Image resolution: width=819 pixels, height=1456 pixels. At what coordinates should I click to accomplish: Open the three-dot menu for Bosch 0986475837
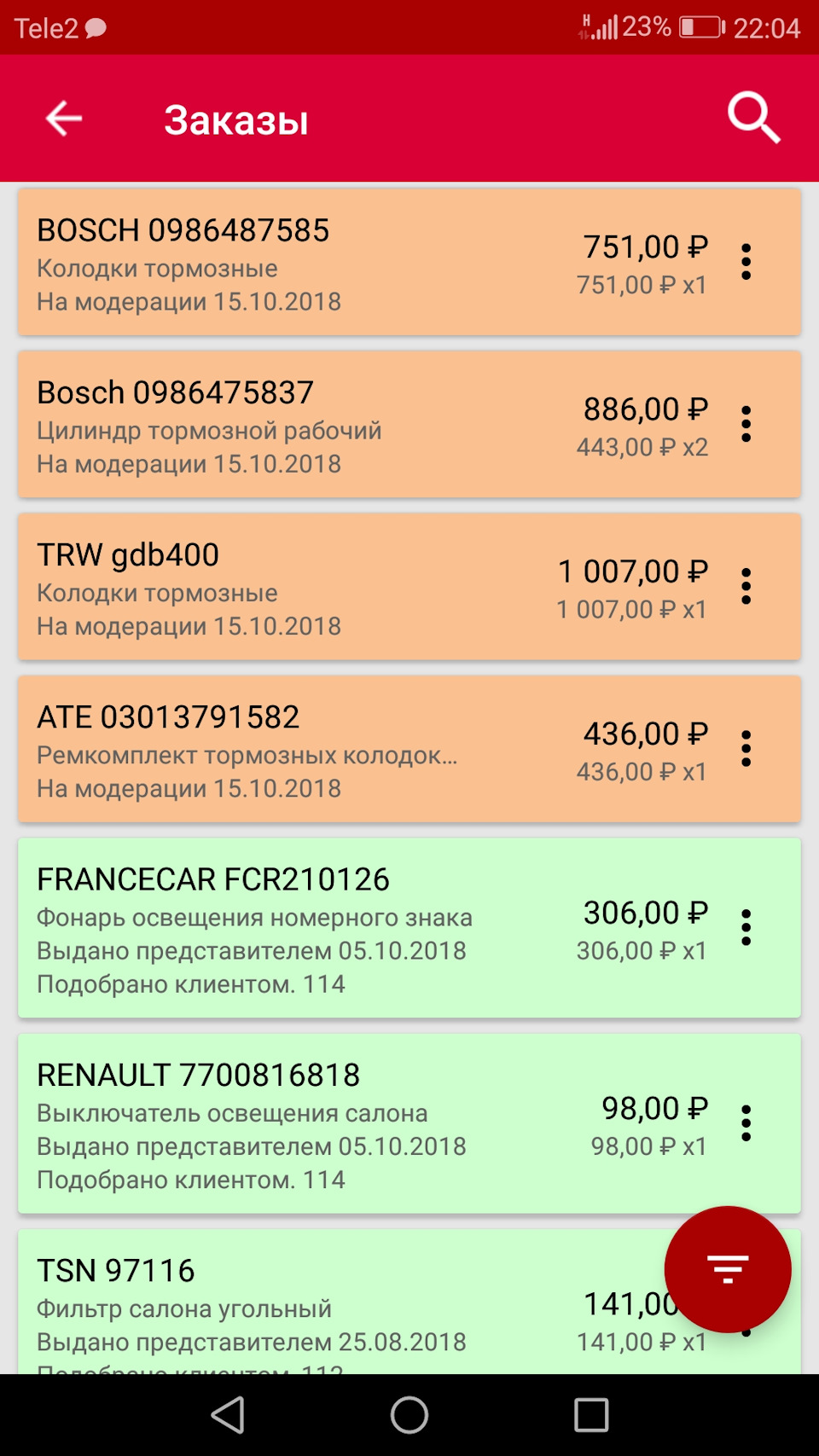tap(747, 424)
